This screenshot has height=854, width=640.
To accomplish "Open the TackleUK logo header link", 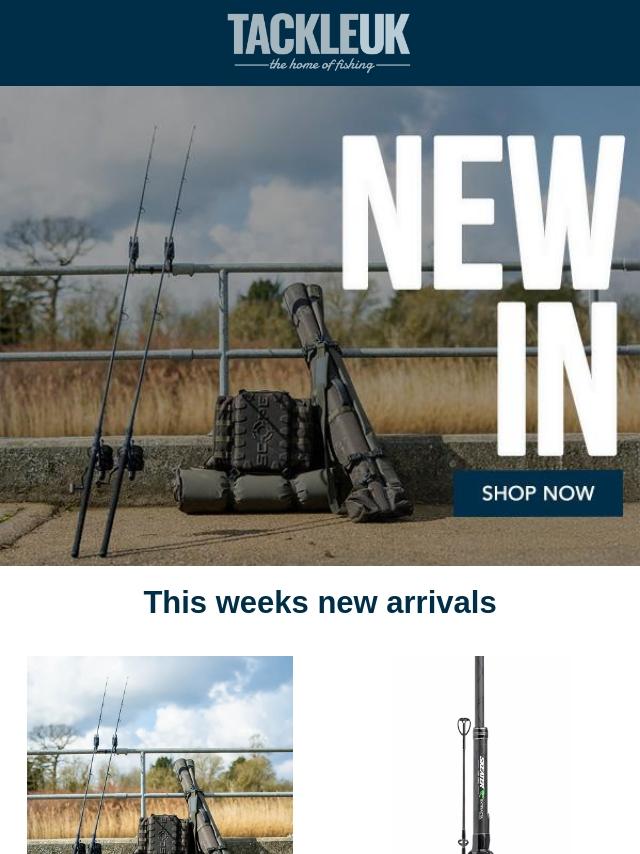I will (320, 43).
